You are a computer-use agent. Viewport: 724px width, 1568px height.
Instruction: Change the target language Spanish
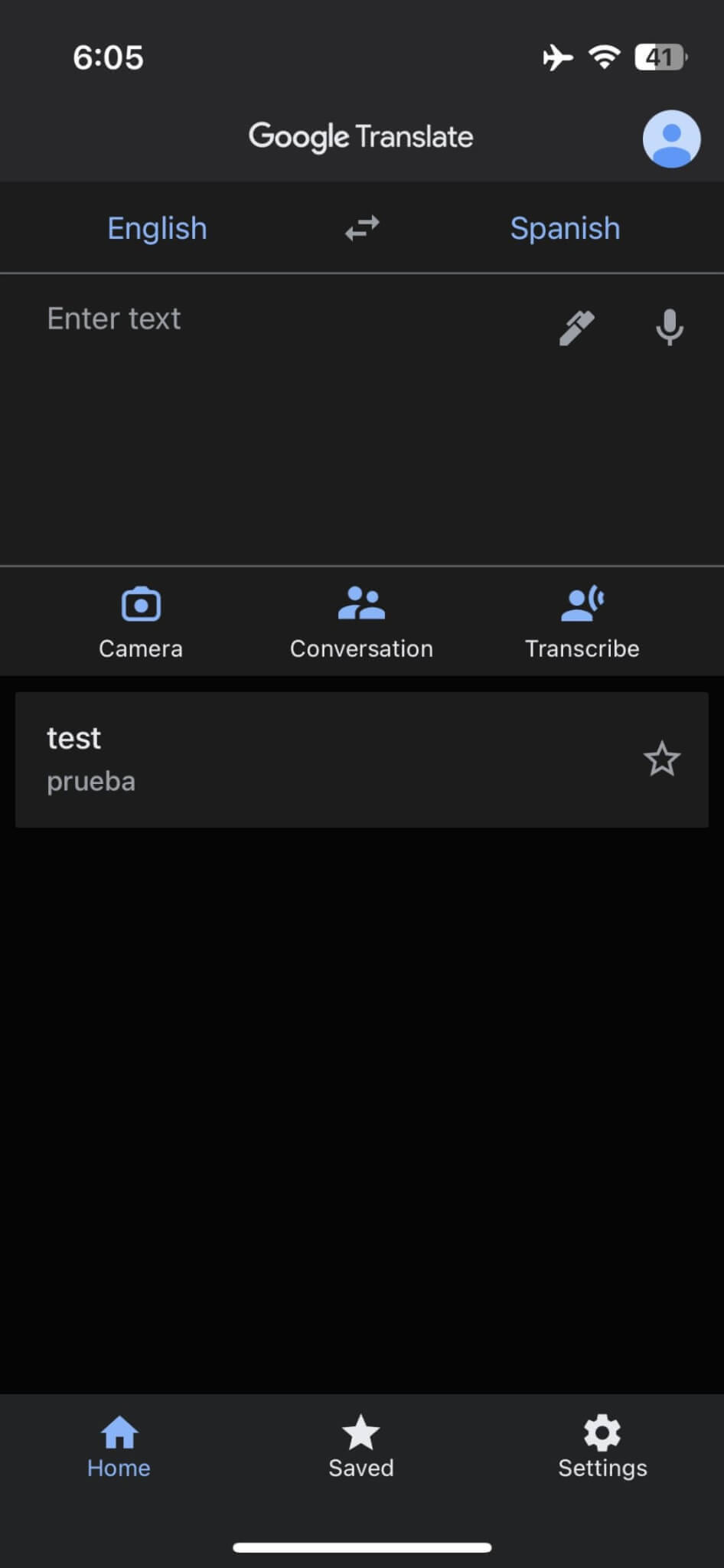pos(565,228)
